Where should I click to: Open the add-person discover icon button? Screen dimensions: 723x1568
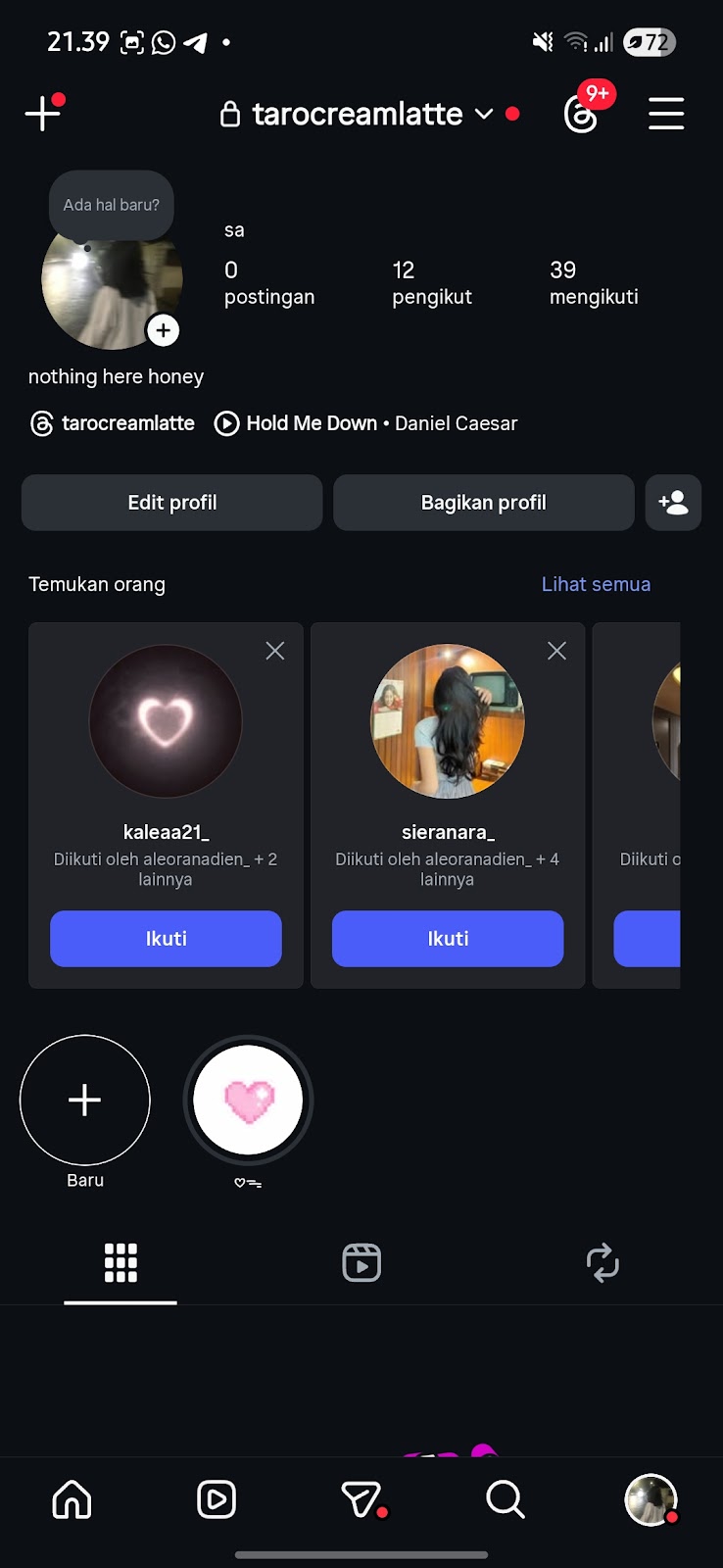(673, 503)
